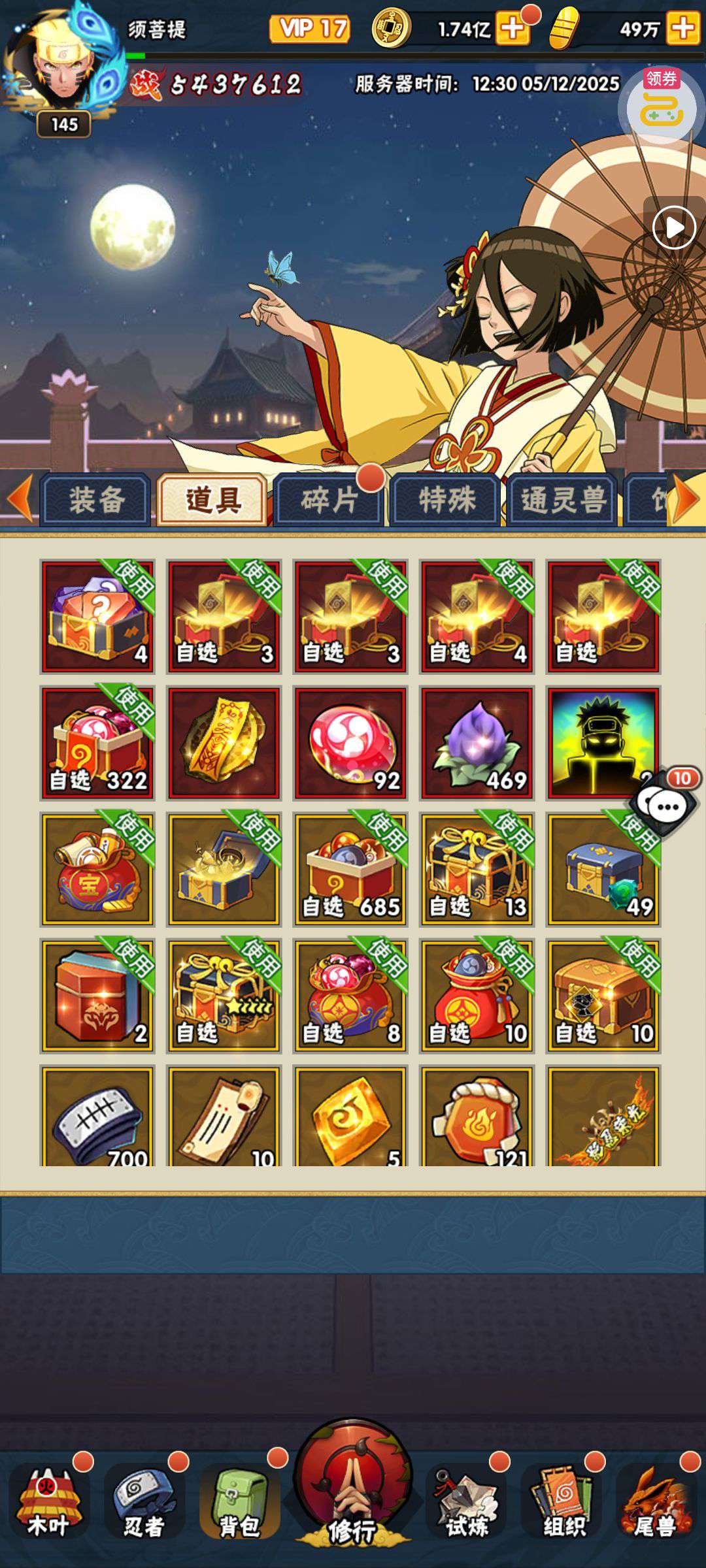This screenshot has width=706, height=1568.
Task: Add more gold coins with plus button
Action: pyautogui.click(x=512, y=29)
